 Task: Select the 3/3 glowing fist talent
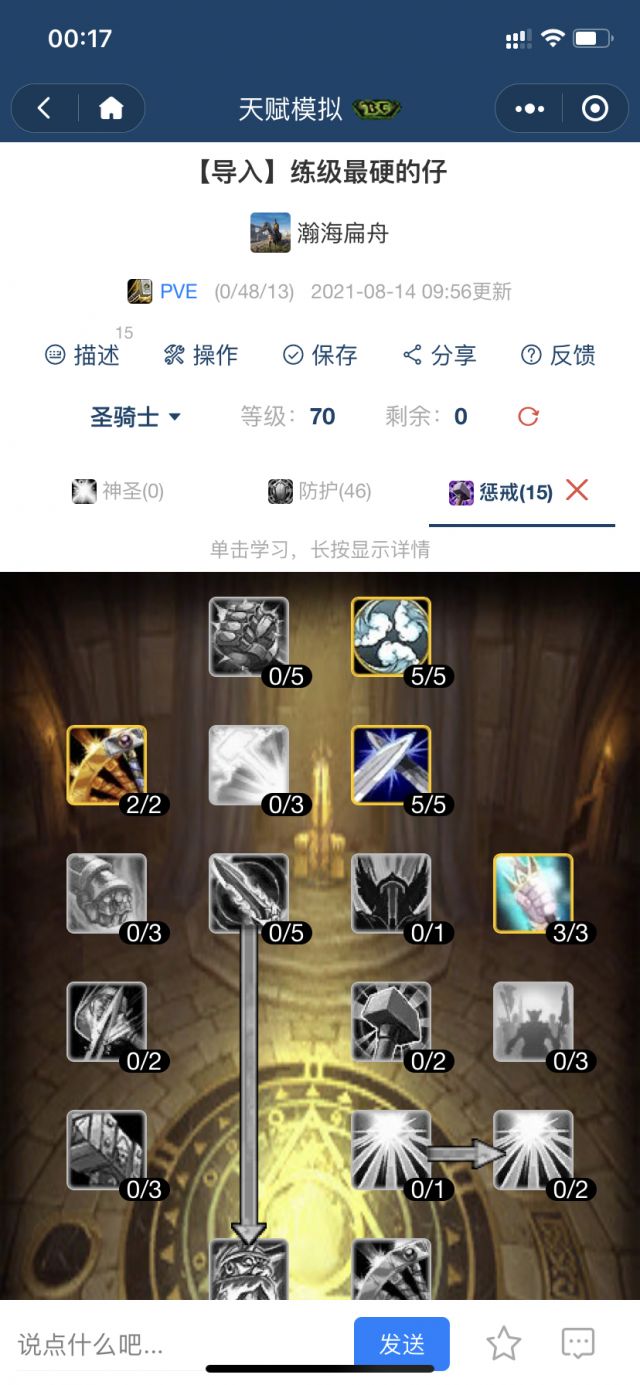533,893
